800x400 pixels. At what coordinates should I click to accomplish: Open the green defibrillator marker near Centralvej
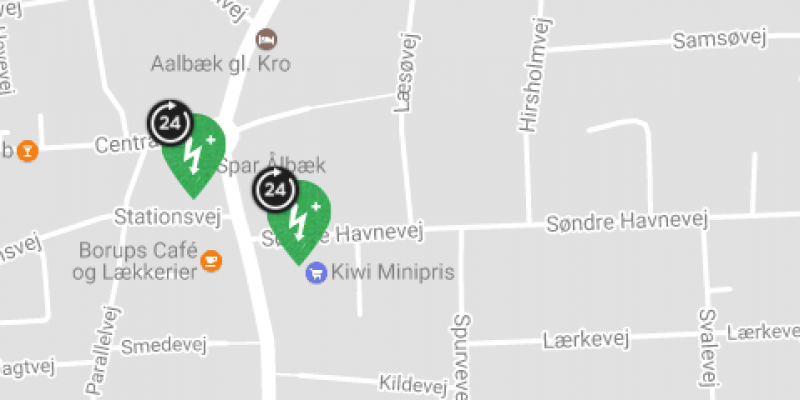(x=195, y=152)
